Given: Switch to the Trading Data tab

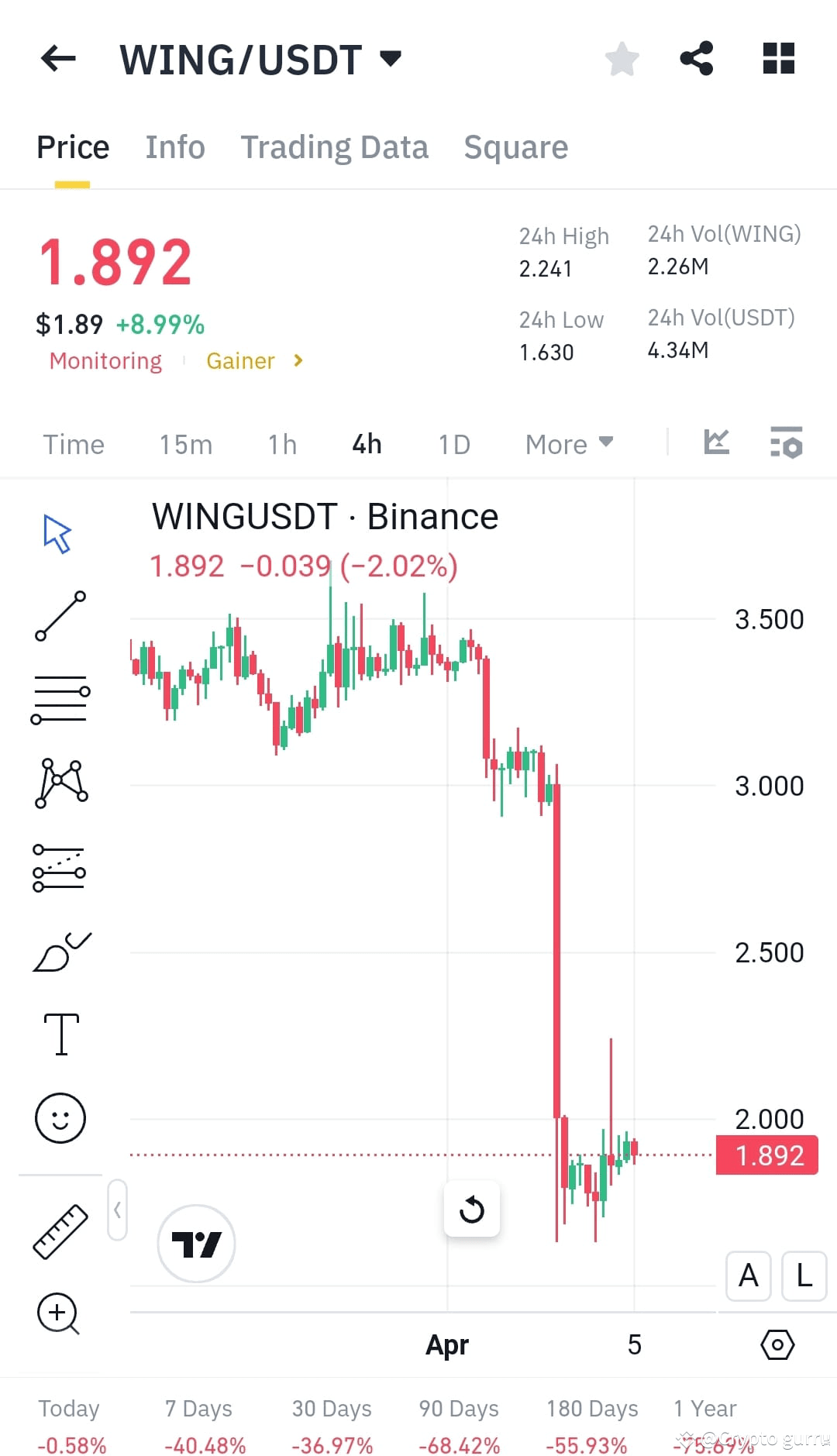Looking at the screenshot, I should (335, 146).
